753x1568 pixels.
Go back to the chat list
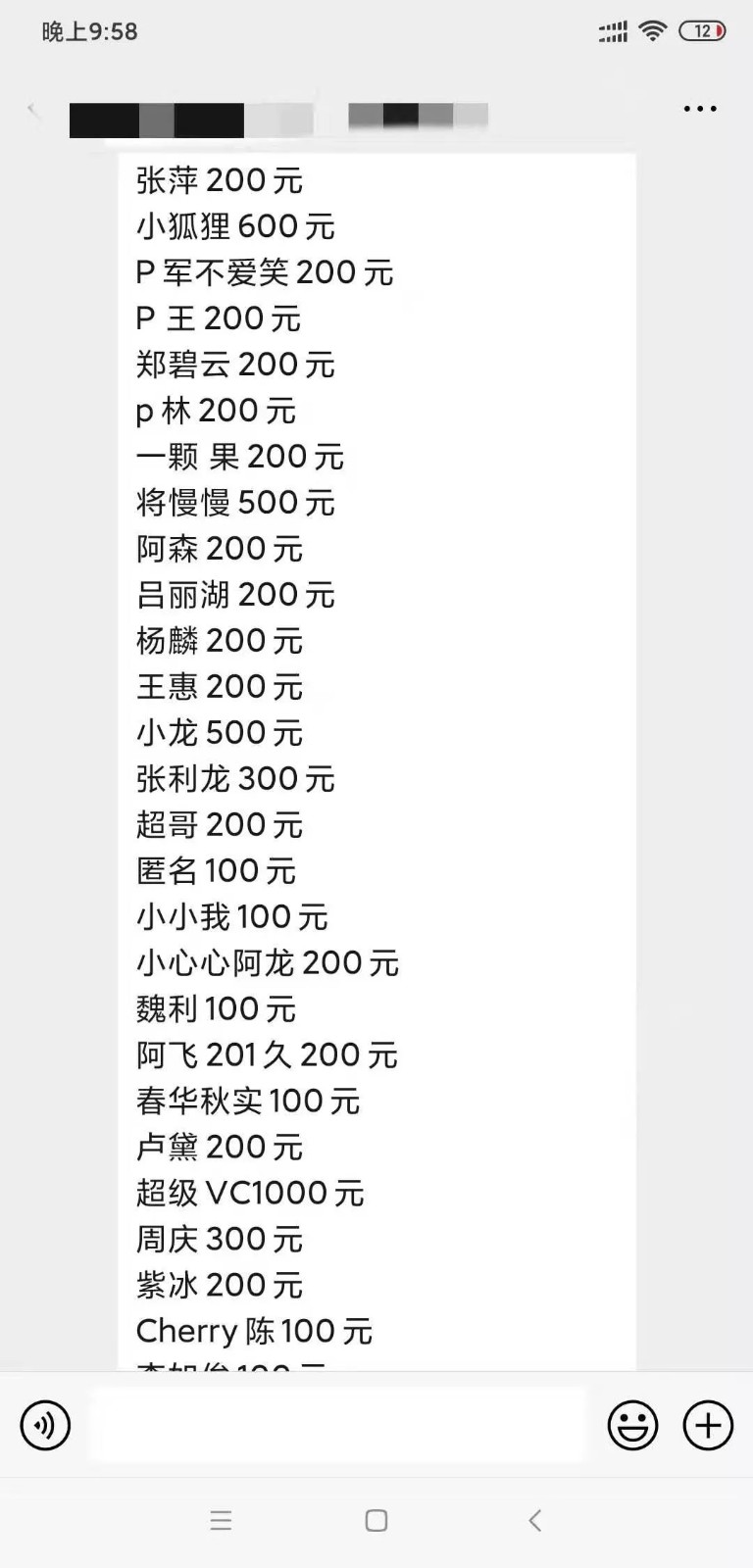33,110
